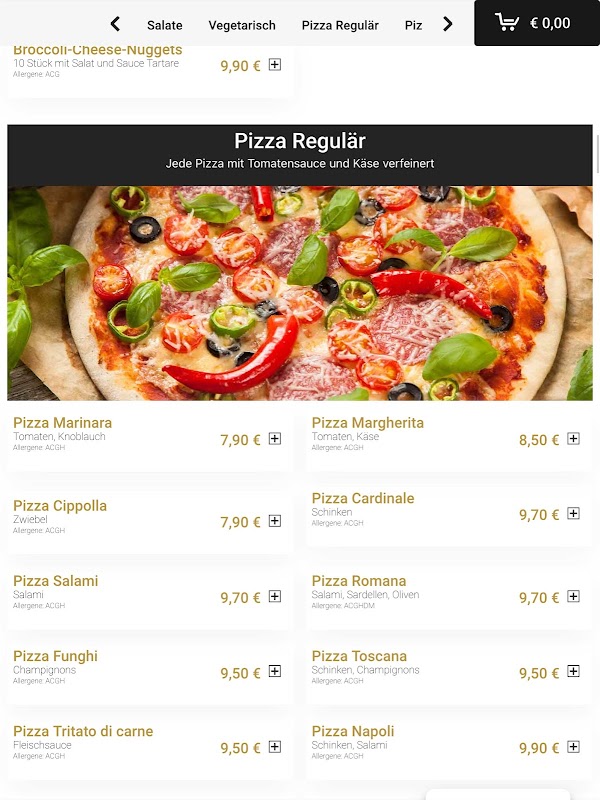
Task: Add Pizza Funghi to the cart
Action: click(x=275, y=672)
